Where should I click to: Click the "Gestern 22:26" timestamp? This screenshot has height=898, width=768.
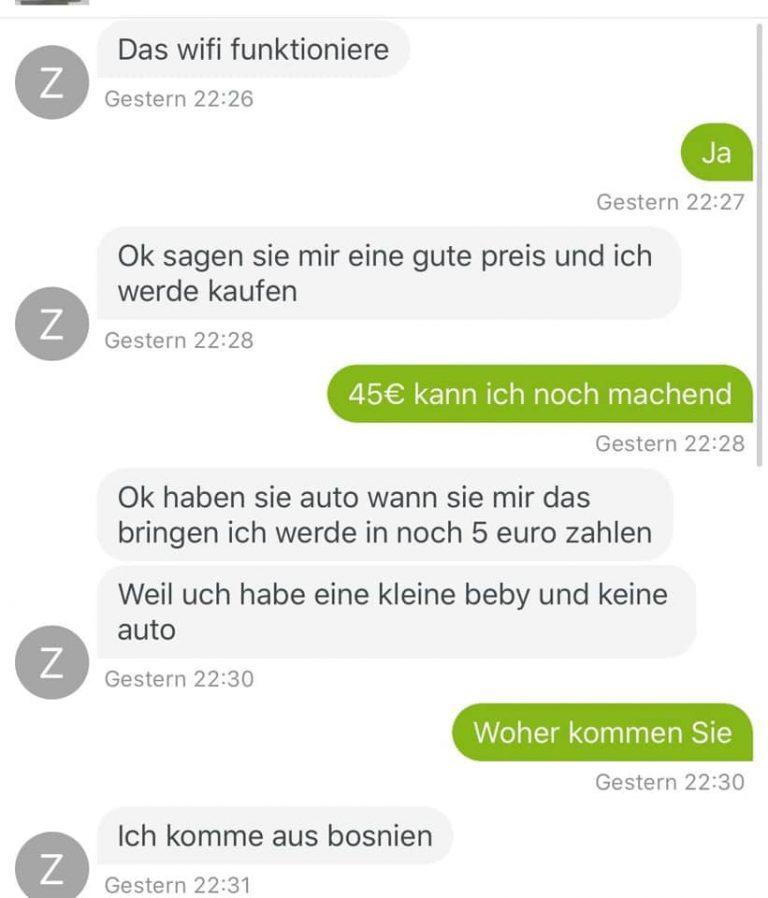tap(179, 100)
